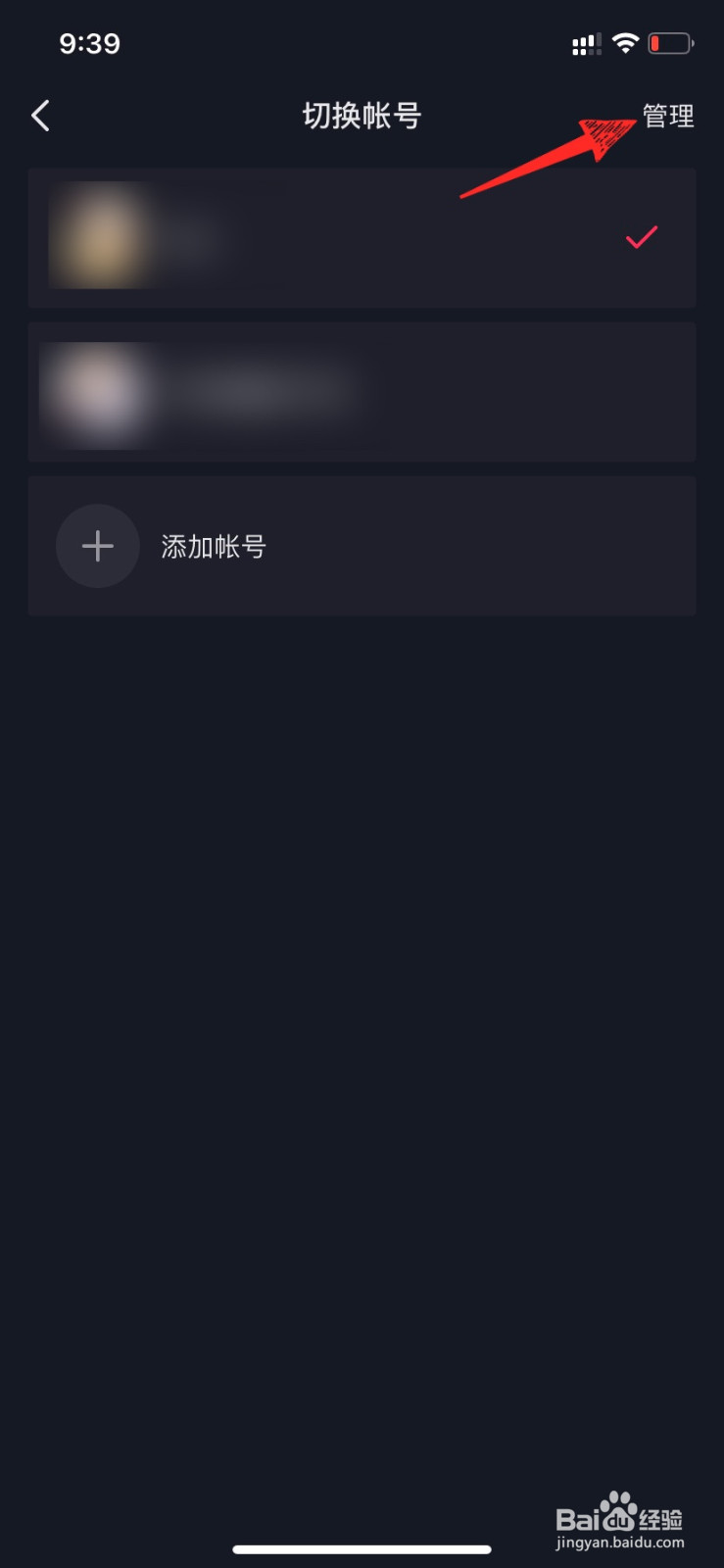Tap the battery indicator in the status bar
Screen dimensions: 724x1568
pyautogui.click(x=670, y=42)
